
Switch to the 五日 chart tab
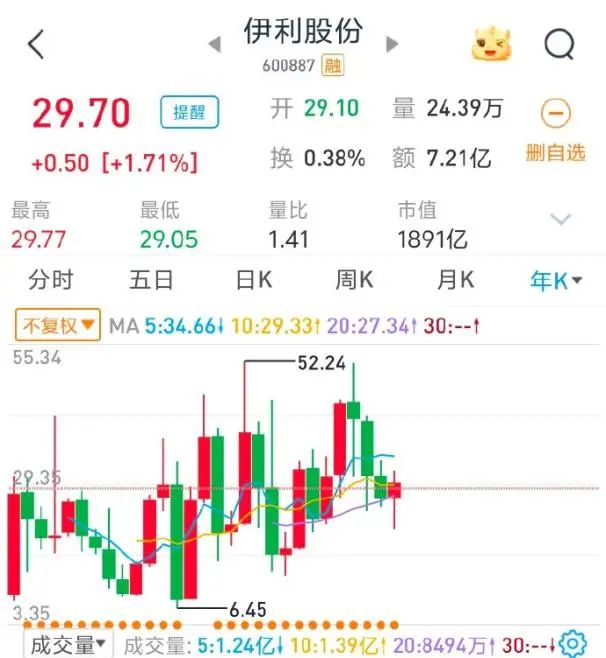coord(152,280)
